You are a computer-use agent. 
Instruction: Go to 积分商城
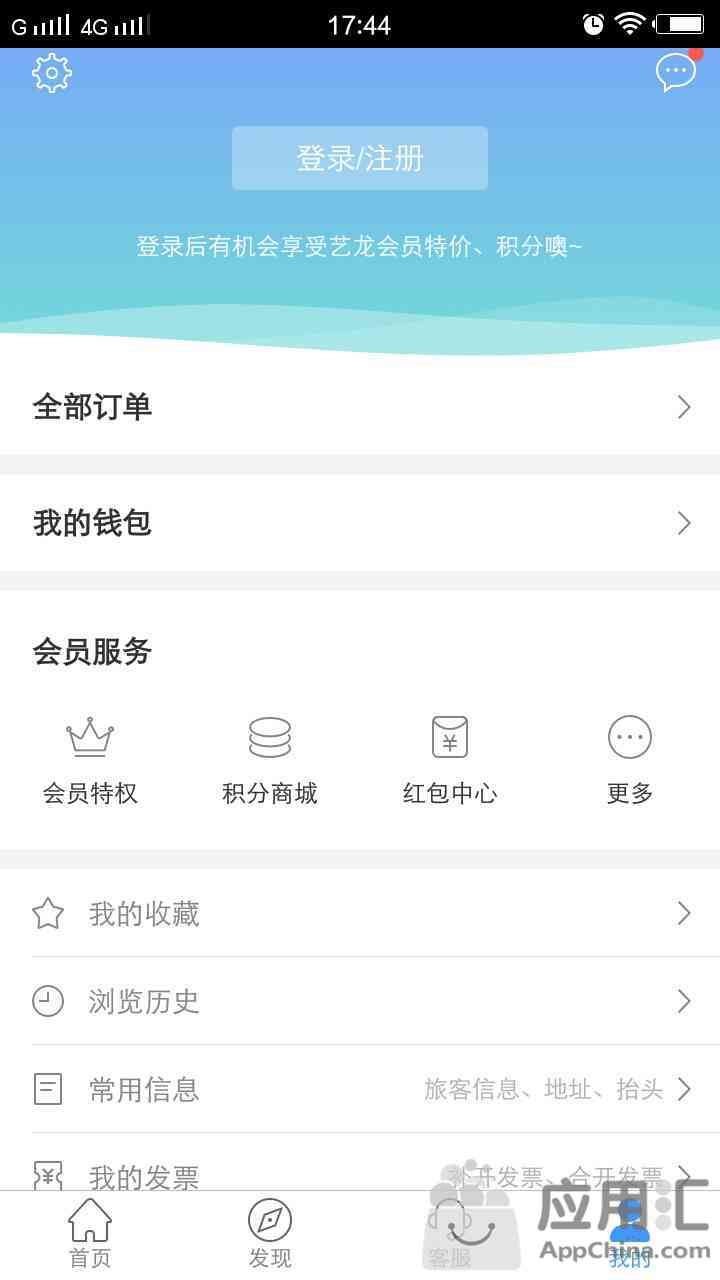(x=270, y=762)
